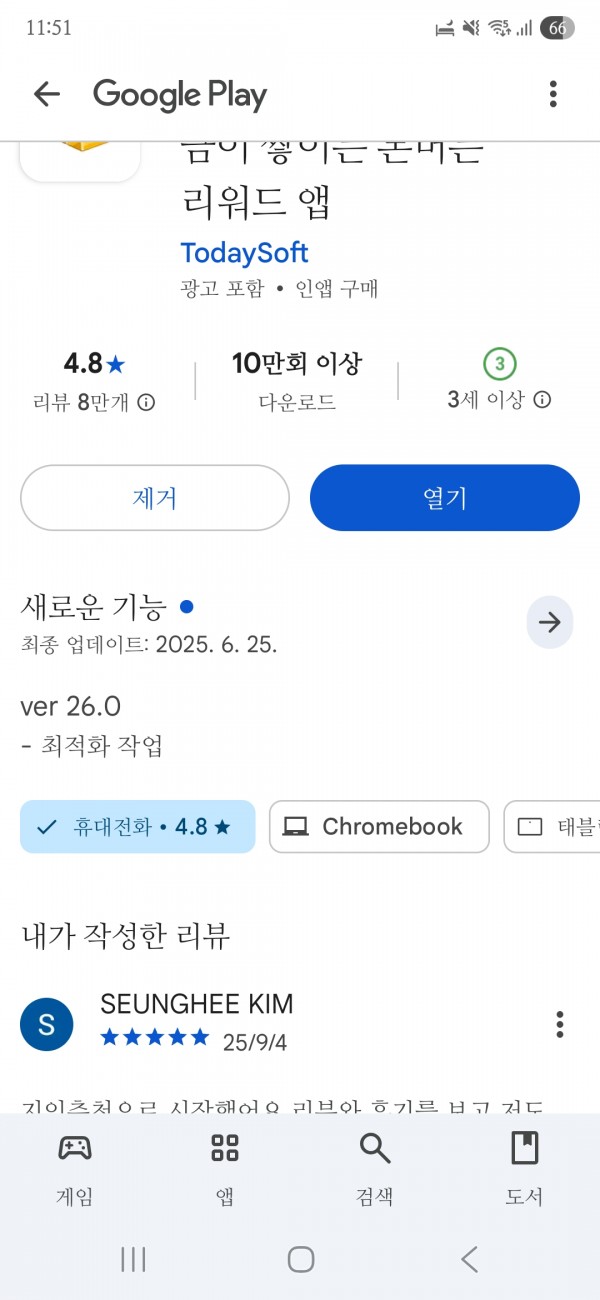Open the 3세 이상 content rating info
Viewport: 600px width, 1300px height.
[x=542, y=400]
